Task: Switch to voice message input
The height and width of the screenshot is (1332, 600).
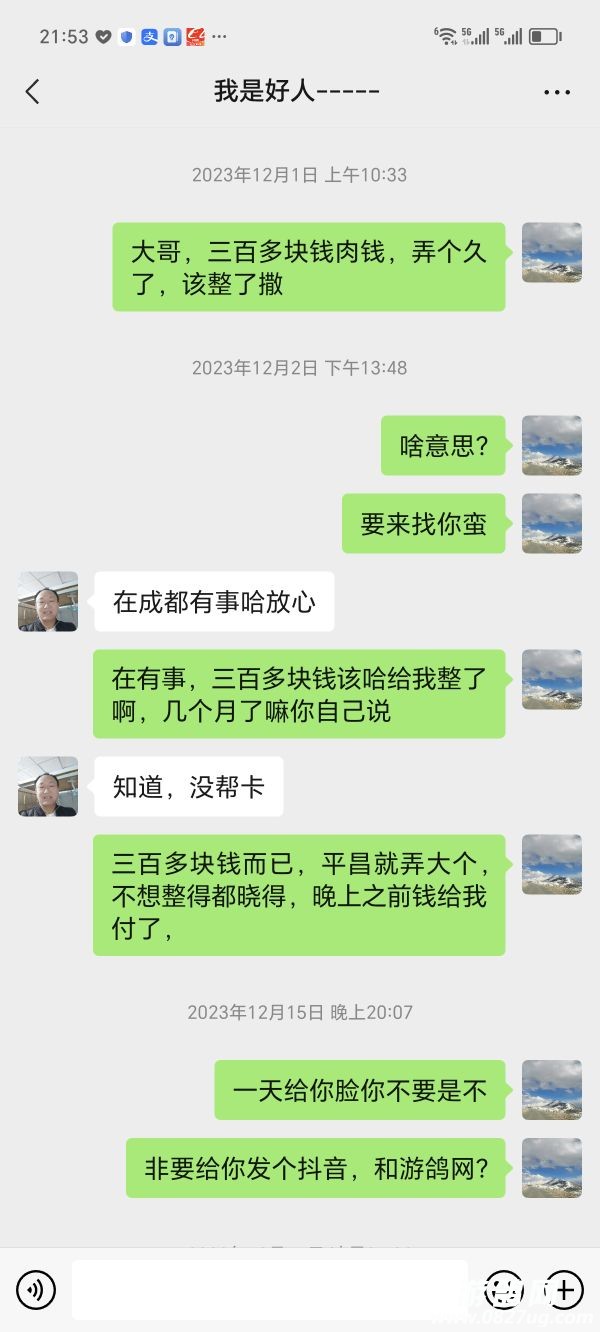Action: (x=36, y=1289)
